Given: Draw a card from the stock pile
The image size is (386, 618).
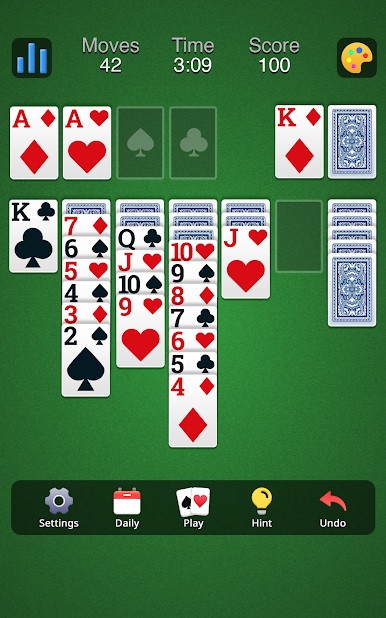Looking at the screenshot, I should click(352, 142).
